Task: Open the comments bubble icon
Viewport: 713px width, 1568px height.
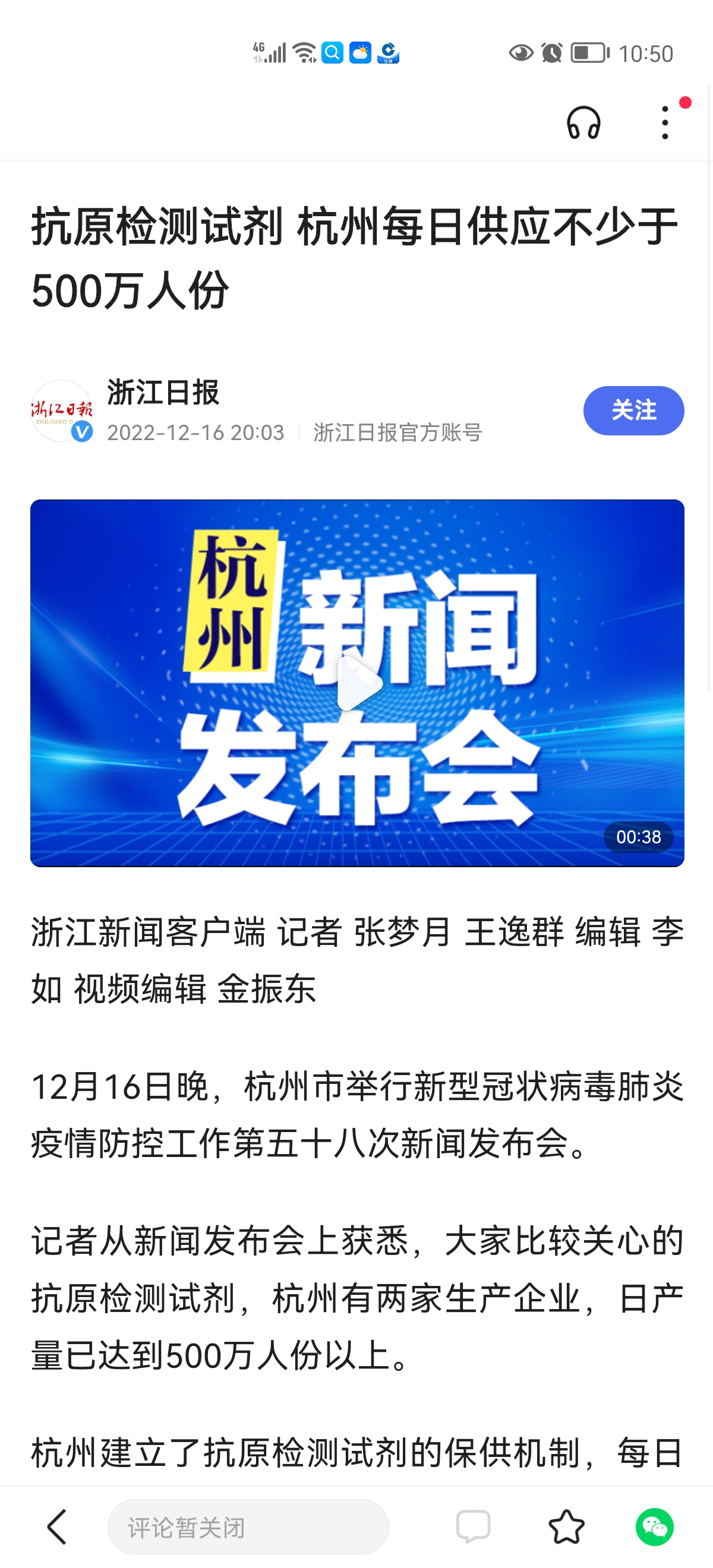Action: pos(473,1526)
